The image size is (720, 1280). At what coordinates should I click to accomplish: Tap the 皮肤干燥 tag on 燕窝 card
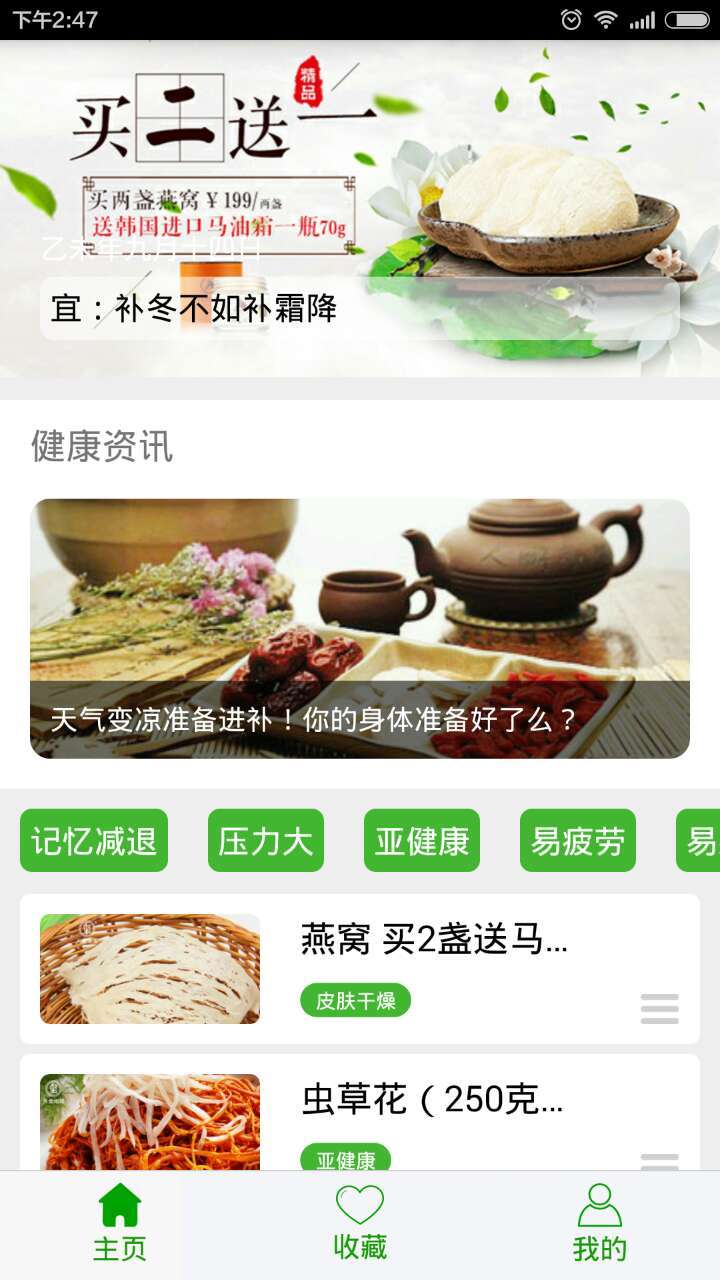(355, 1000)
